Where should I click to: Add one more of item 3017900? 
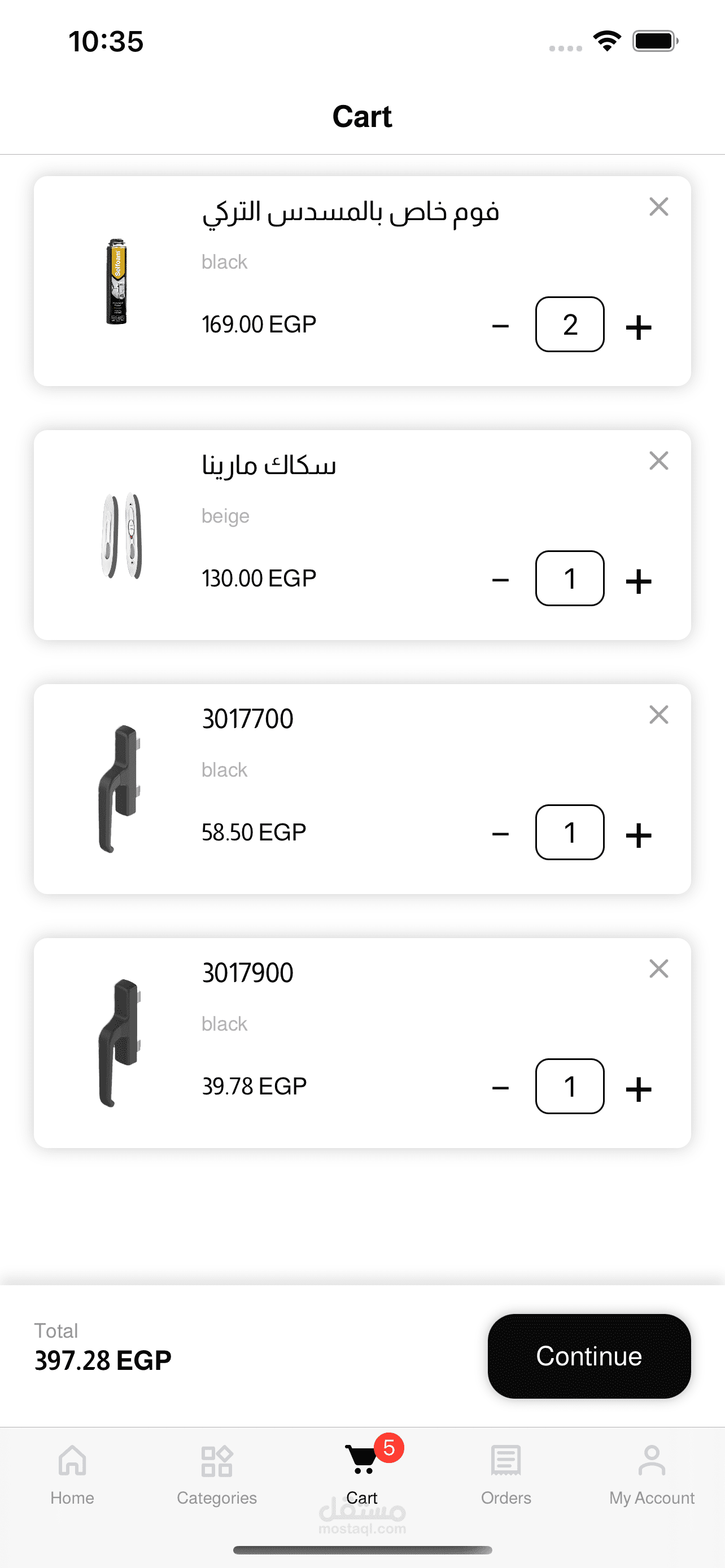click(639, 1089)
